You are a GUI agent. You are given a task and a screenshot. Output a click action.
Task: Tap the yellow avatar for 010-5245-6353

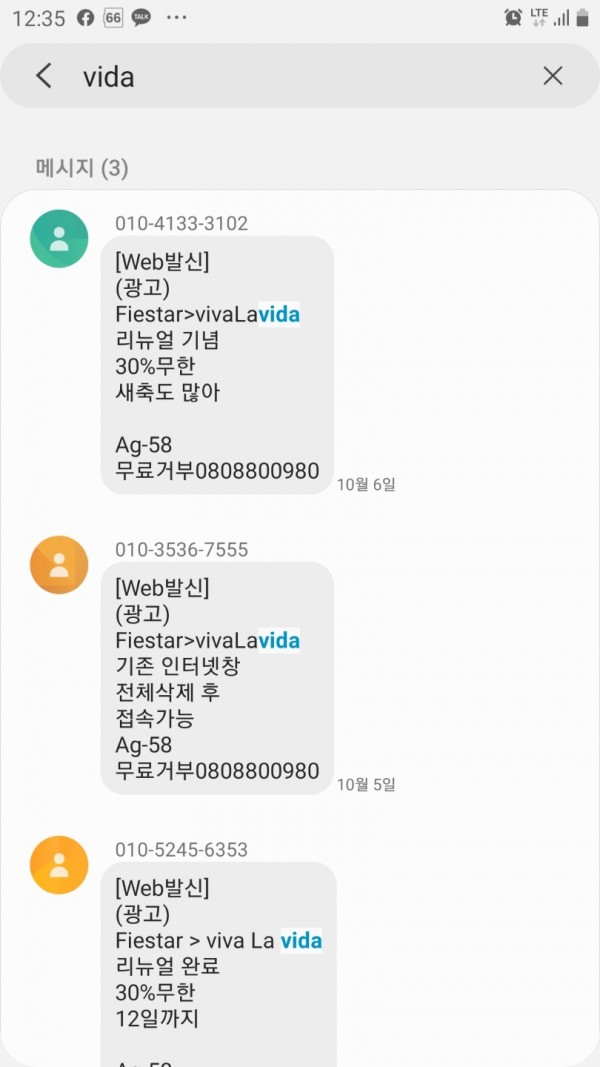(59, 865)
